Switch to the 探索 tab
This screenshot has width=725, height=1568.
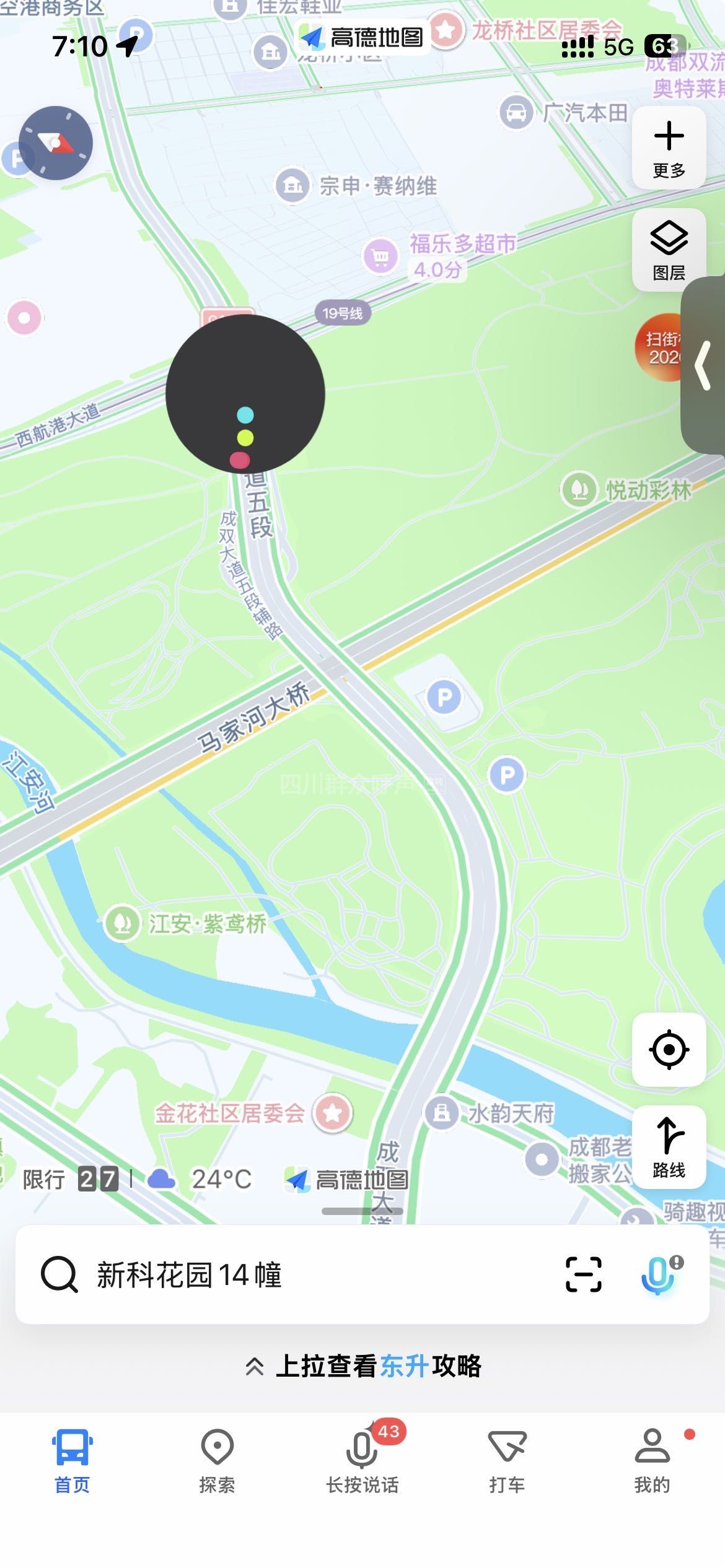[217, 1458]
